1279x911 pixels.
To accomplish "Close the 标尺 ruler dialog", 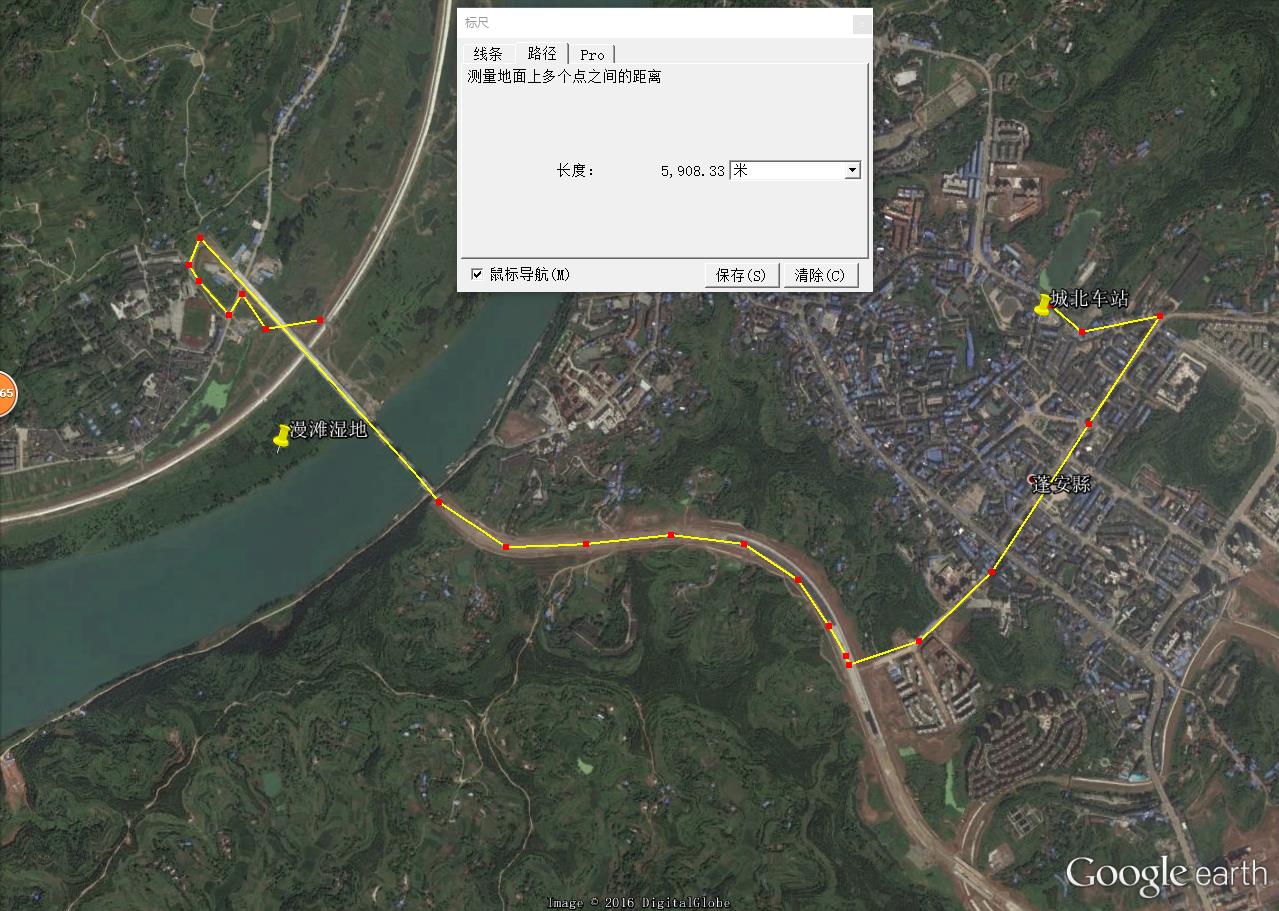I will click(861, 23).
